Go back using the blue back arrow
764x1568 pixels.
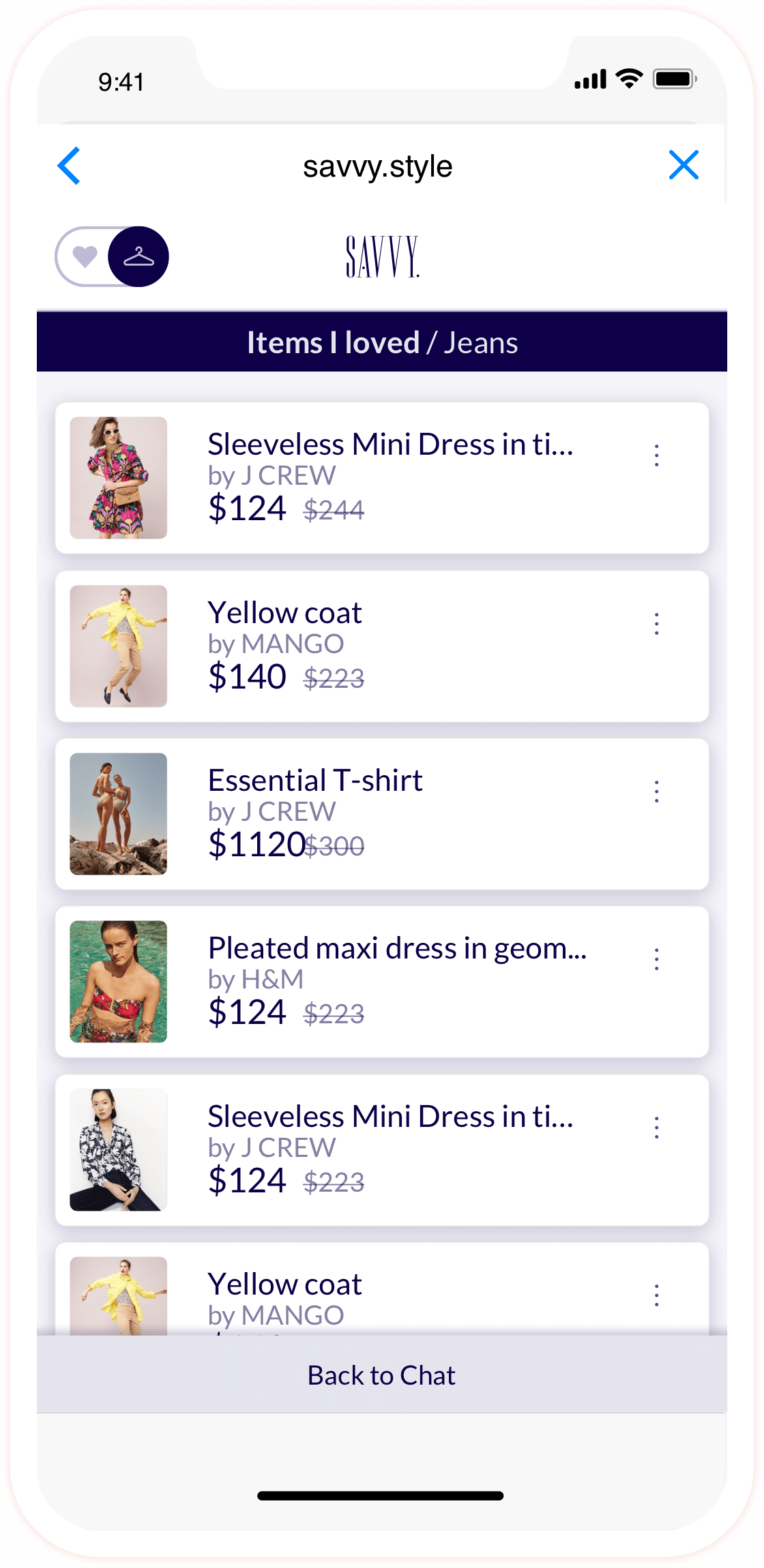pos(69,166)
